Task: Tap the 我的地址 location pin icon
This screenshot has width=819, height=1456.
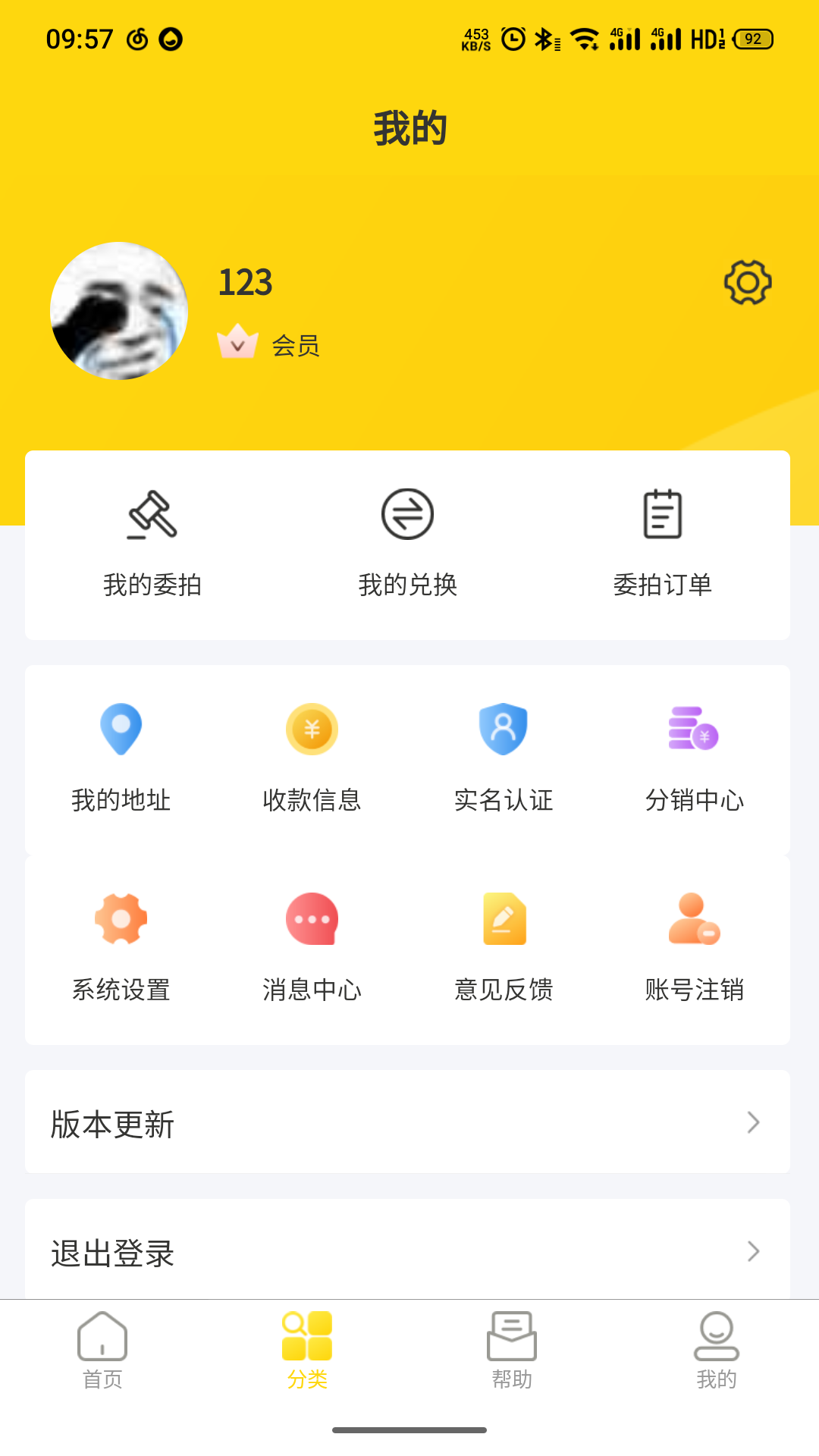Action: pyautogui.click(x=121, y=729)
